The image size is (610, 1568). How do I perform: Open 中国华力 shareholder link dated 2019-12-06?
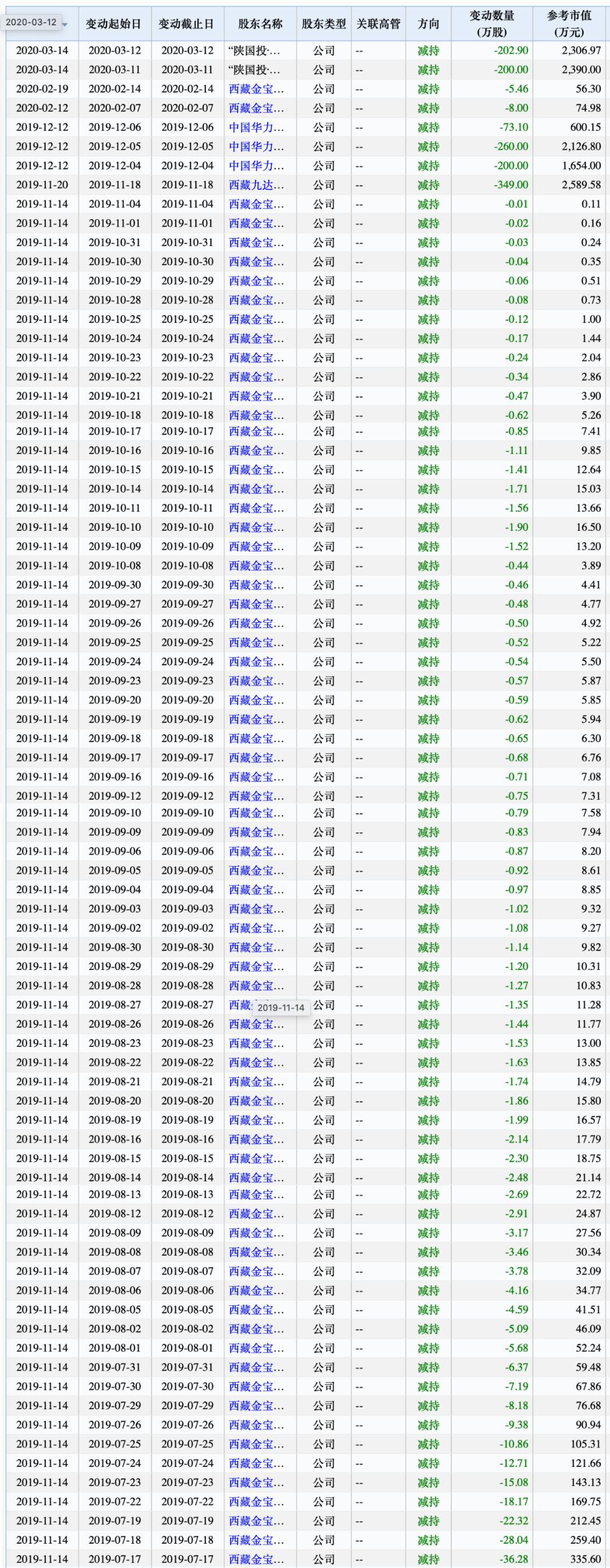(255, 127)
